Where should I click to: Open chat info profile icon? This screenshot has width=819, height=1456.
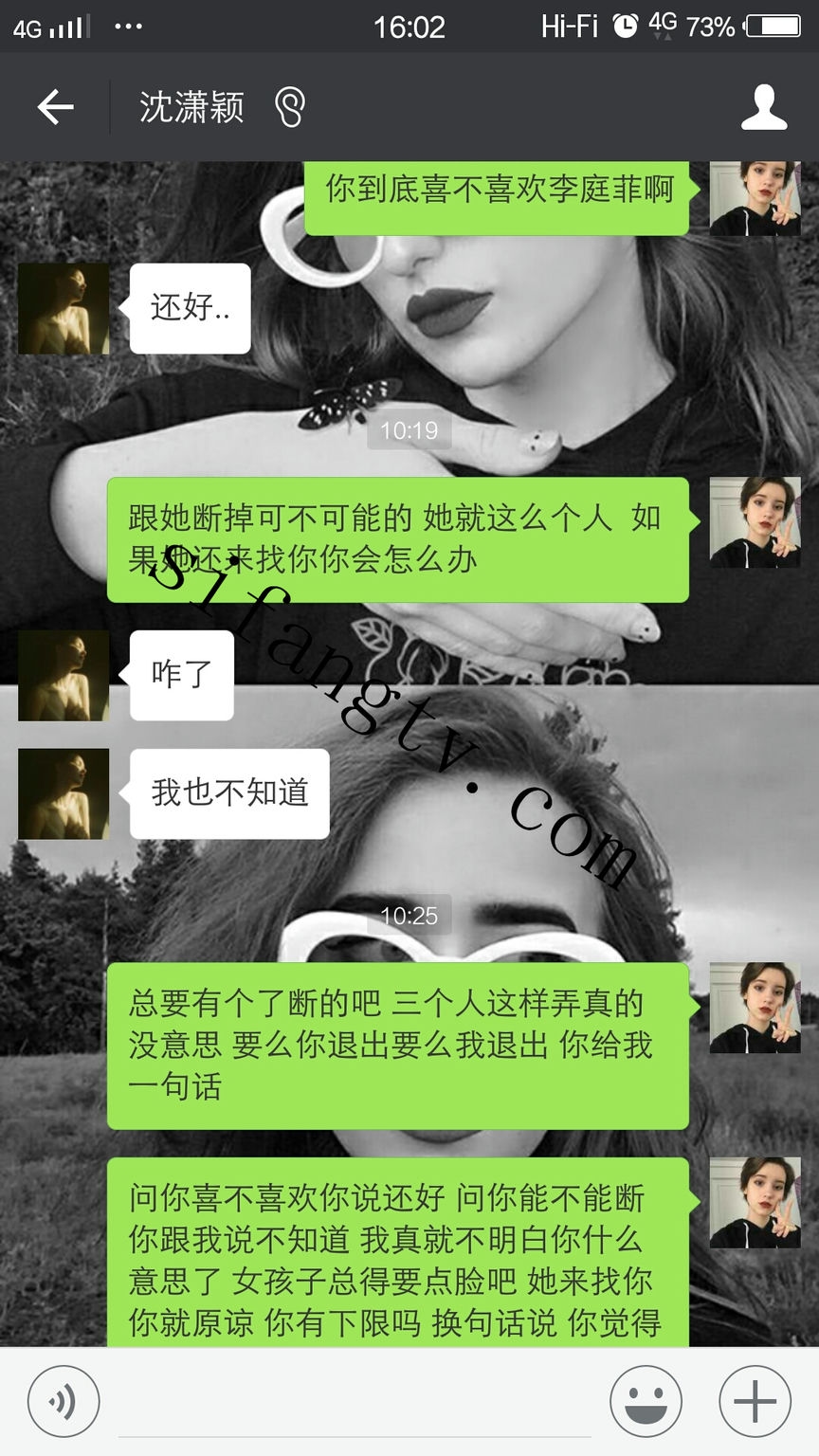763,107
